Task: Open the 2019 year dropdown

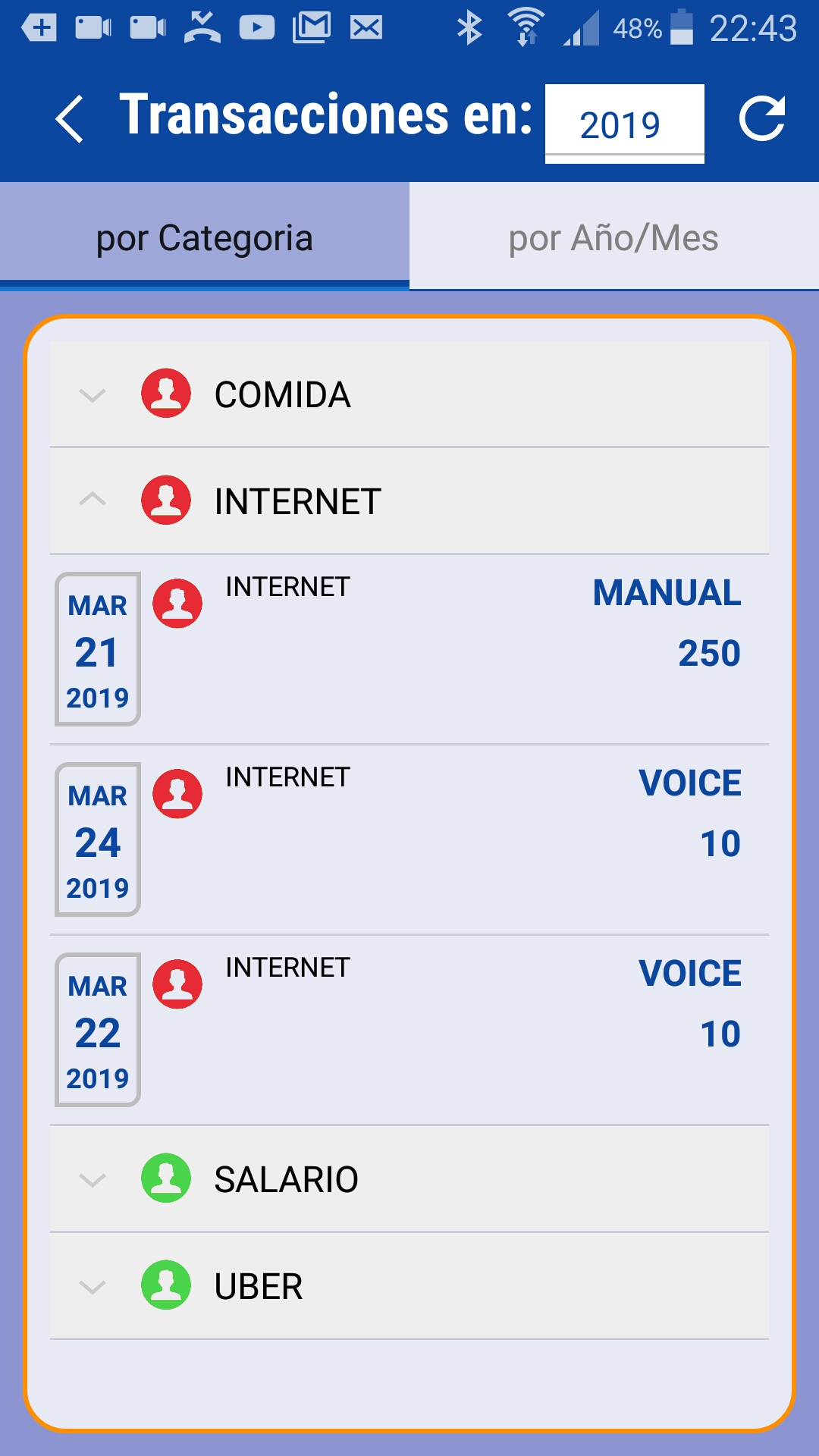Action: coord(624,124)
